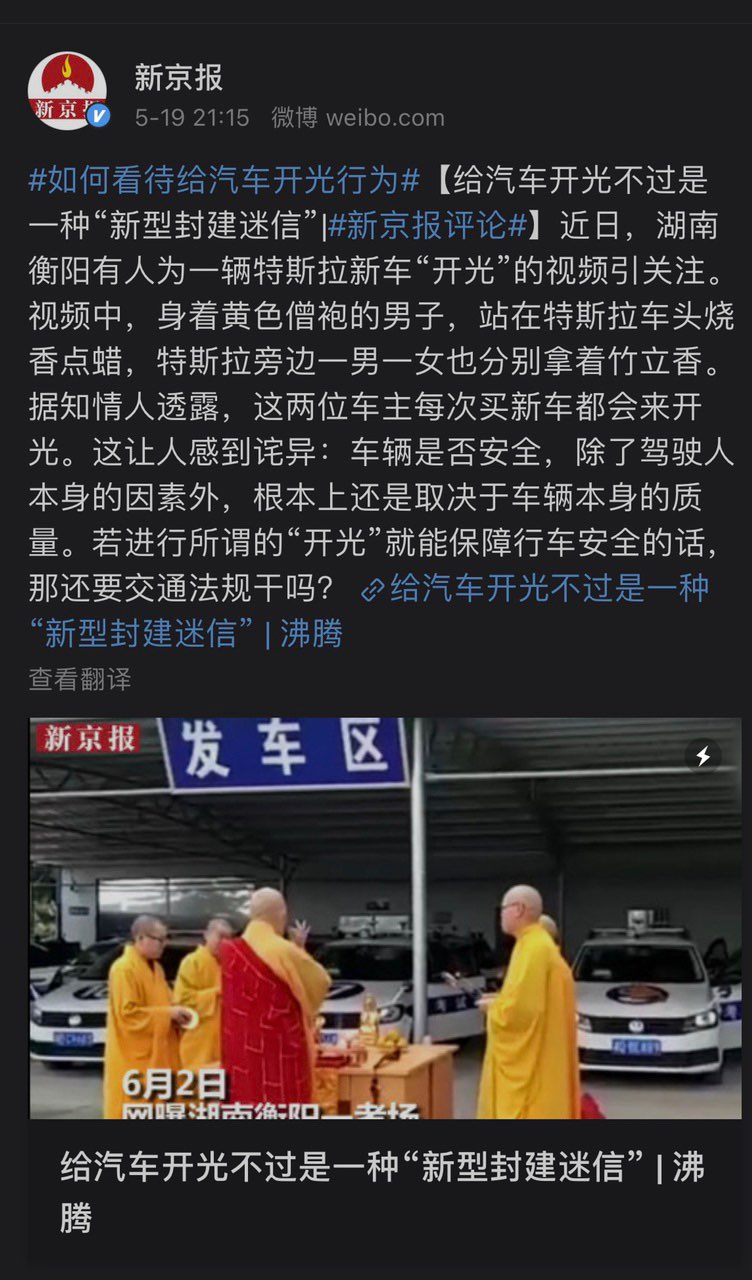
Task: Open hashtag #如何看待给汽车开光行为#
Action: 225,181
